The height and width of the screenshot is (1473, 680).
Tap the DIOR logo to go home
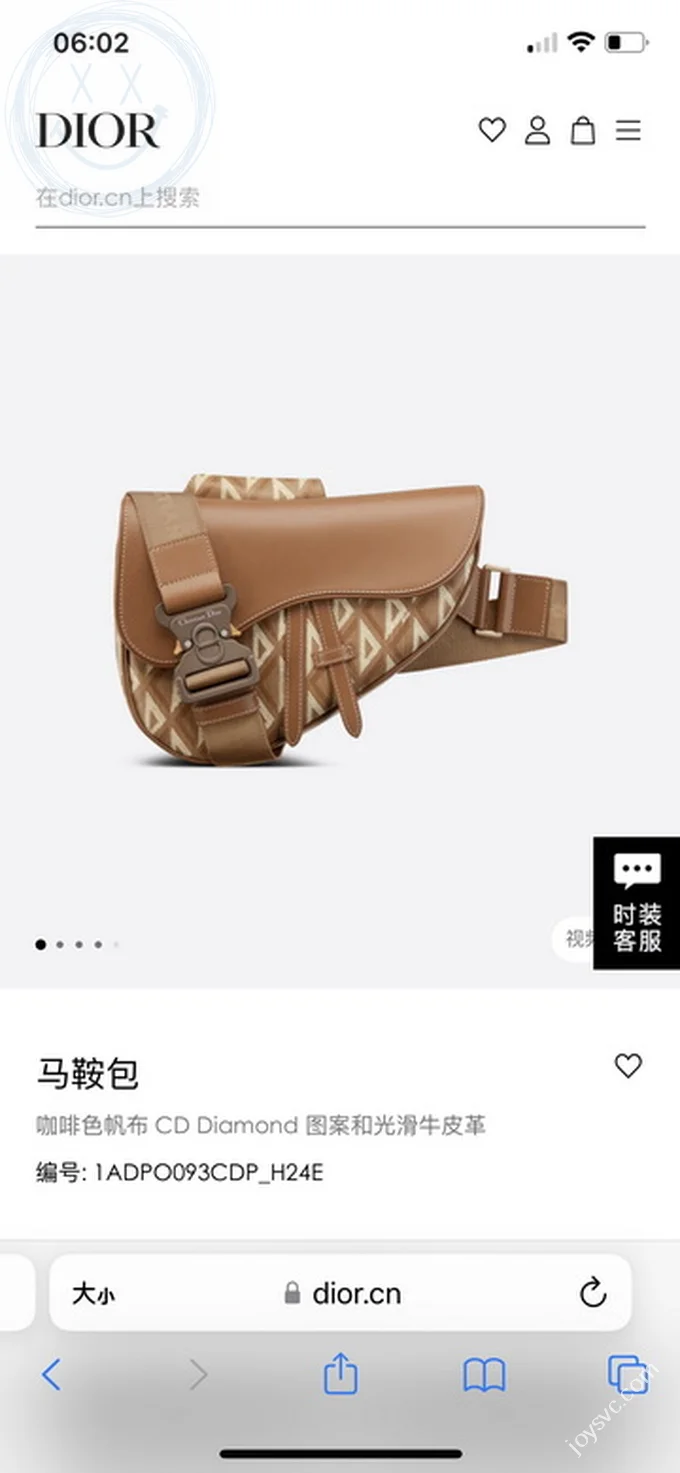[x=98, y=132]
